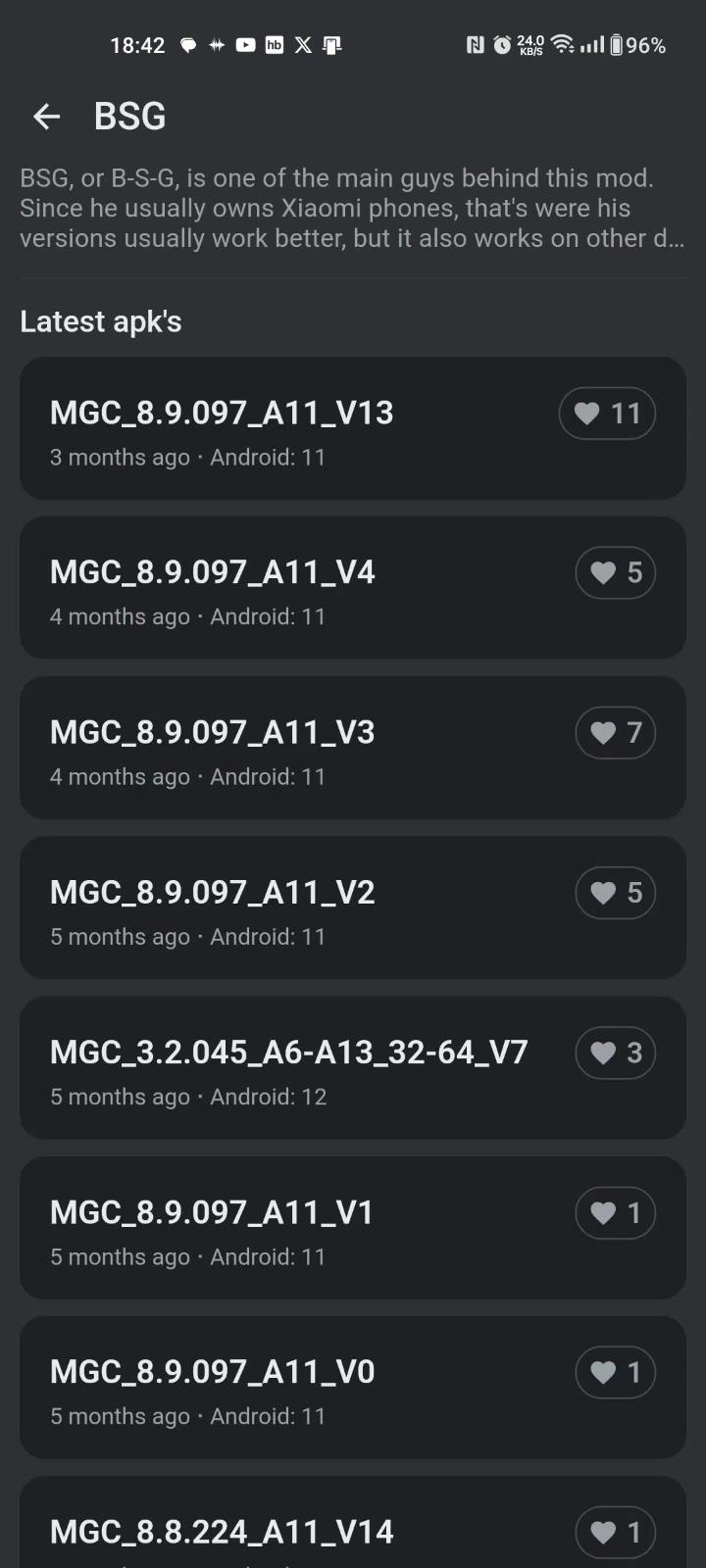This screenshot has width=706, height=1568.
Task: Expand the truncated BSG description text
Action: click(x=352, y=208)
